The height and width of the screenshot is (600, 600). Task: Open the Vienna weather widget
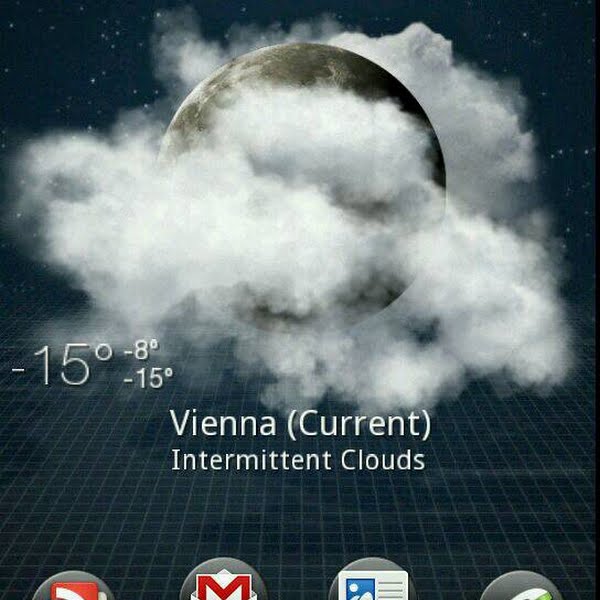[x=298, y=425]
